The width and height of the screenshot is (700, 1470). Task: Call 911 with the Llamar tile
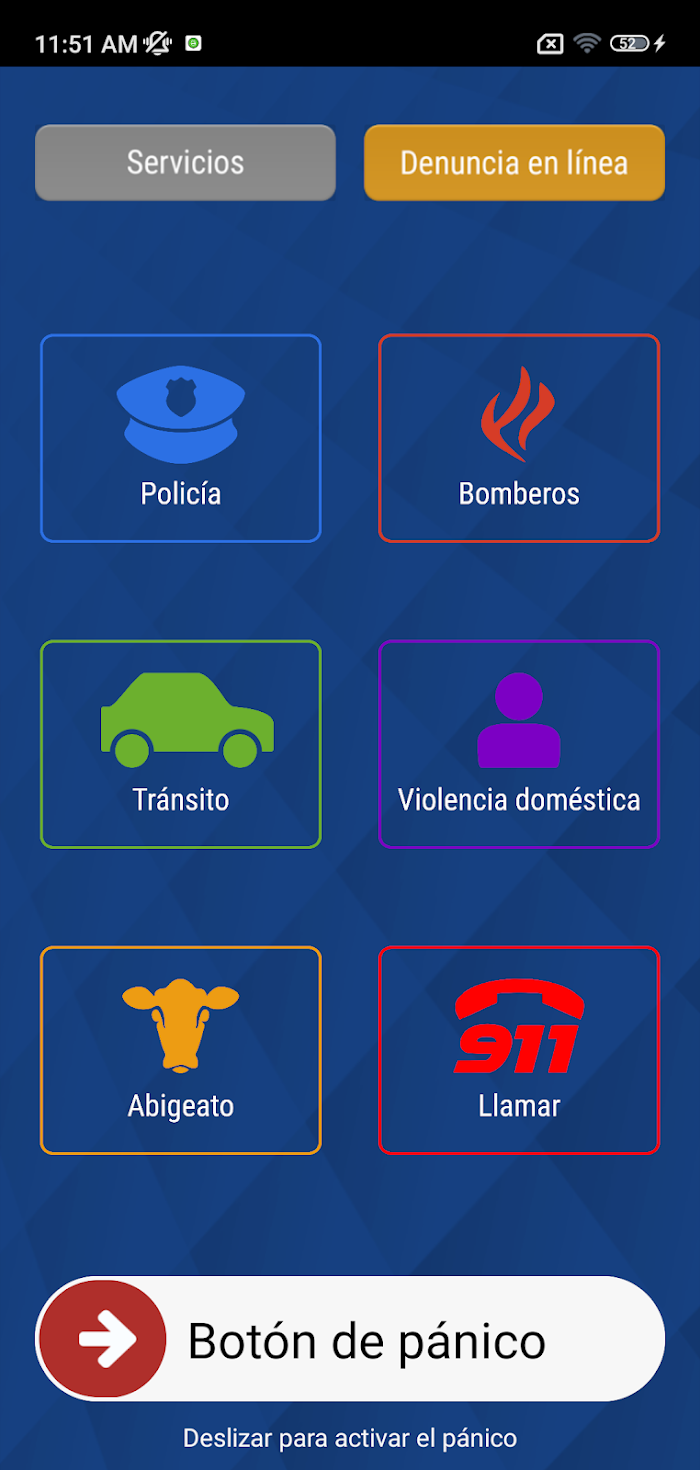point(519,1050)
